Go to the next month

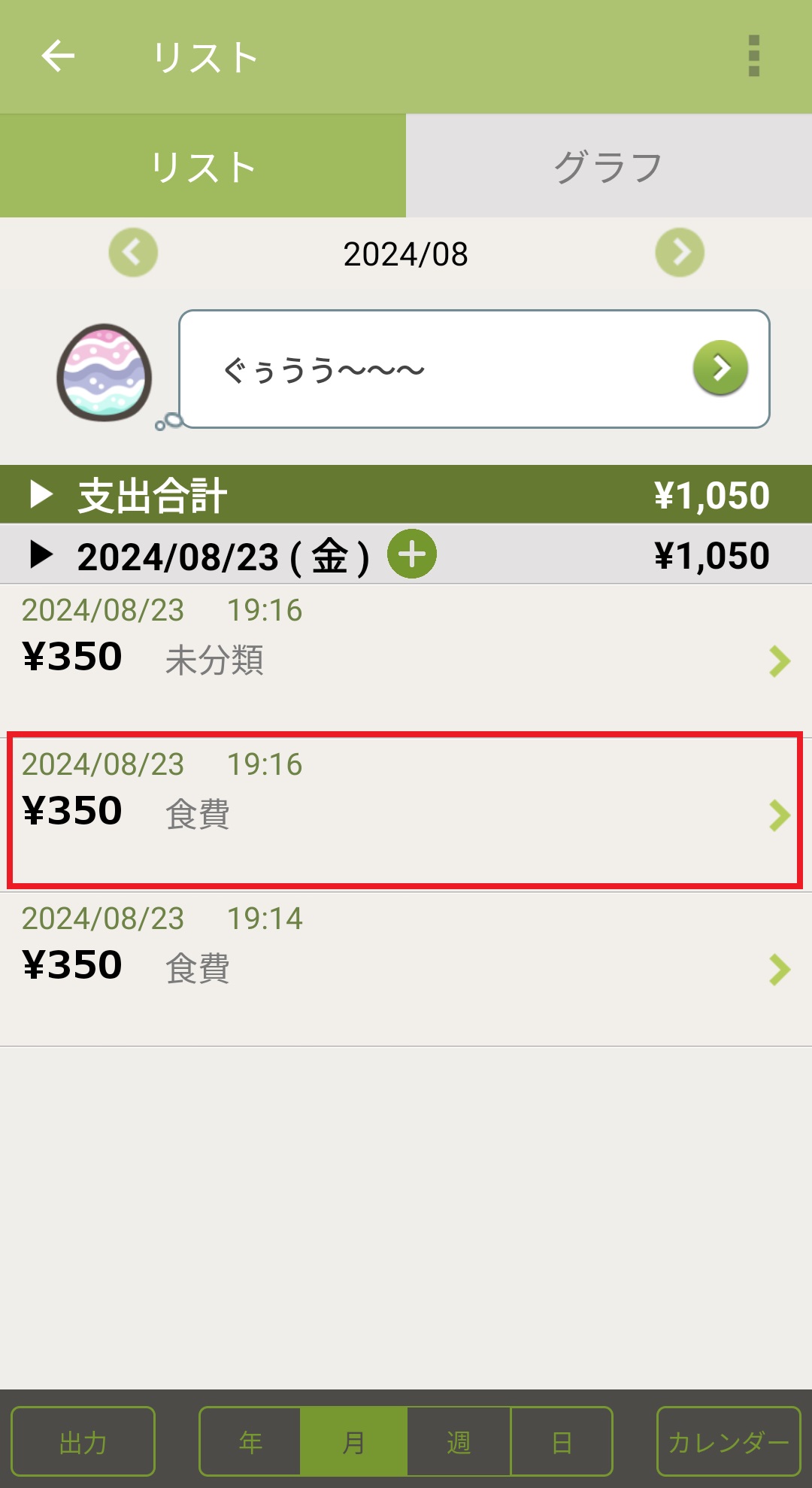coord(680,253)
